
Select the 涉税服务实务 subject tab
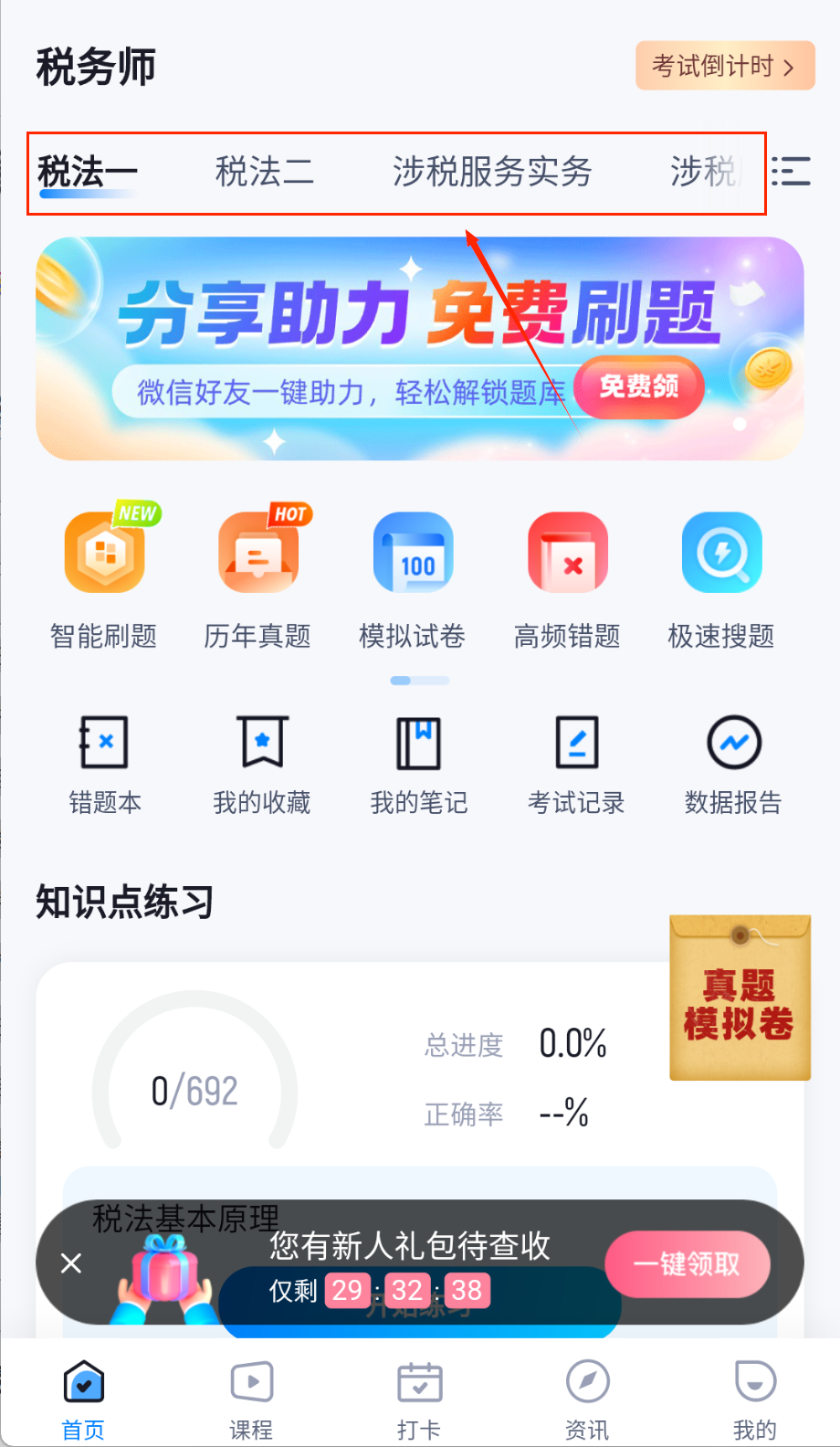click(492, 172)
